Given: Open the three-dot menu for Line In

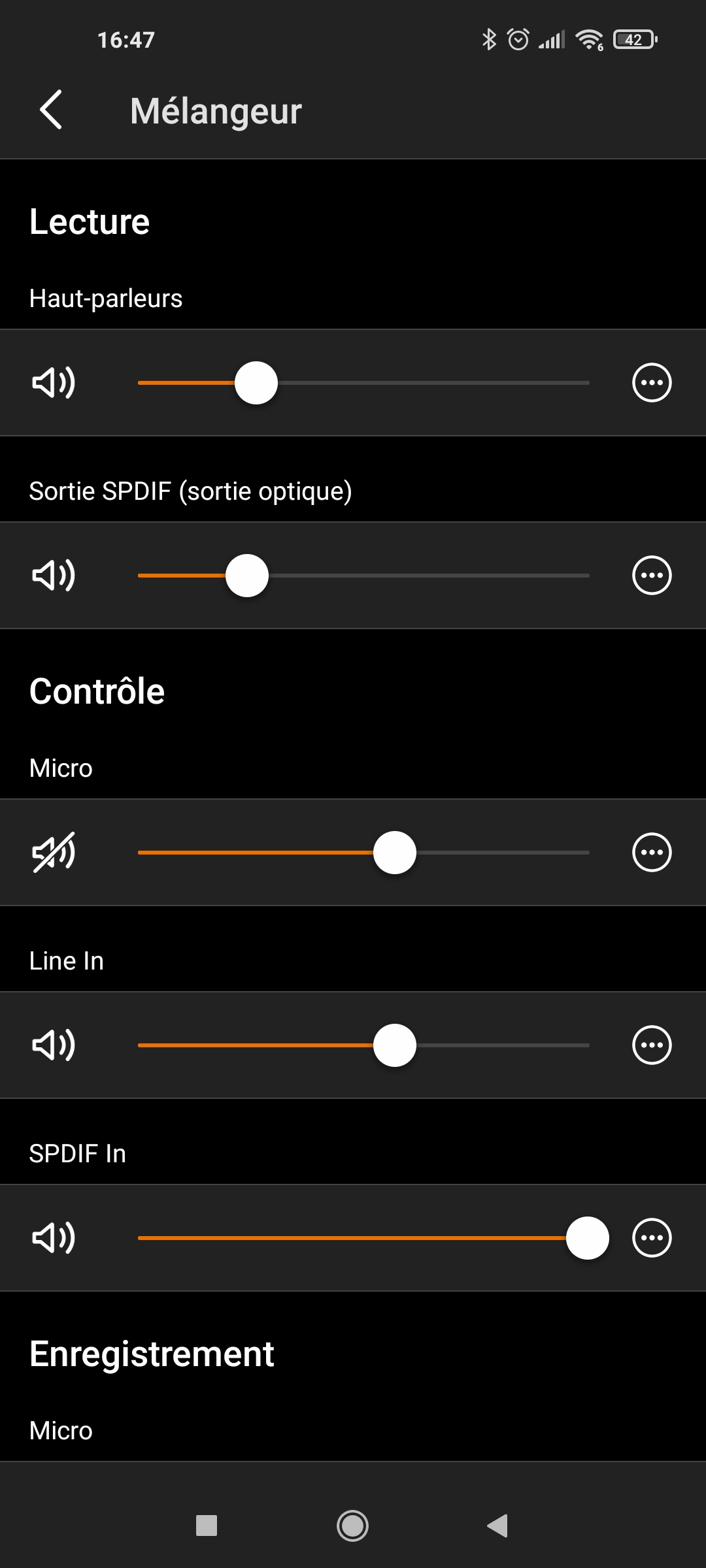Looking at the screenshot, I should [651, 1045].
